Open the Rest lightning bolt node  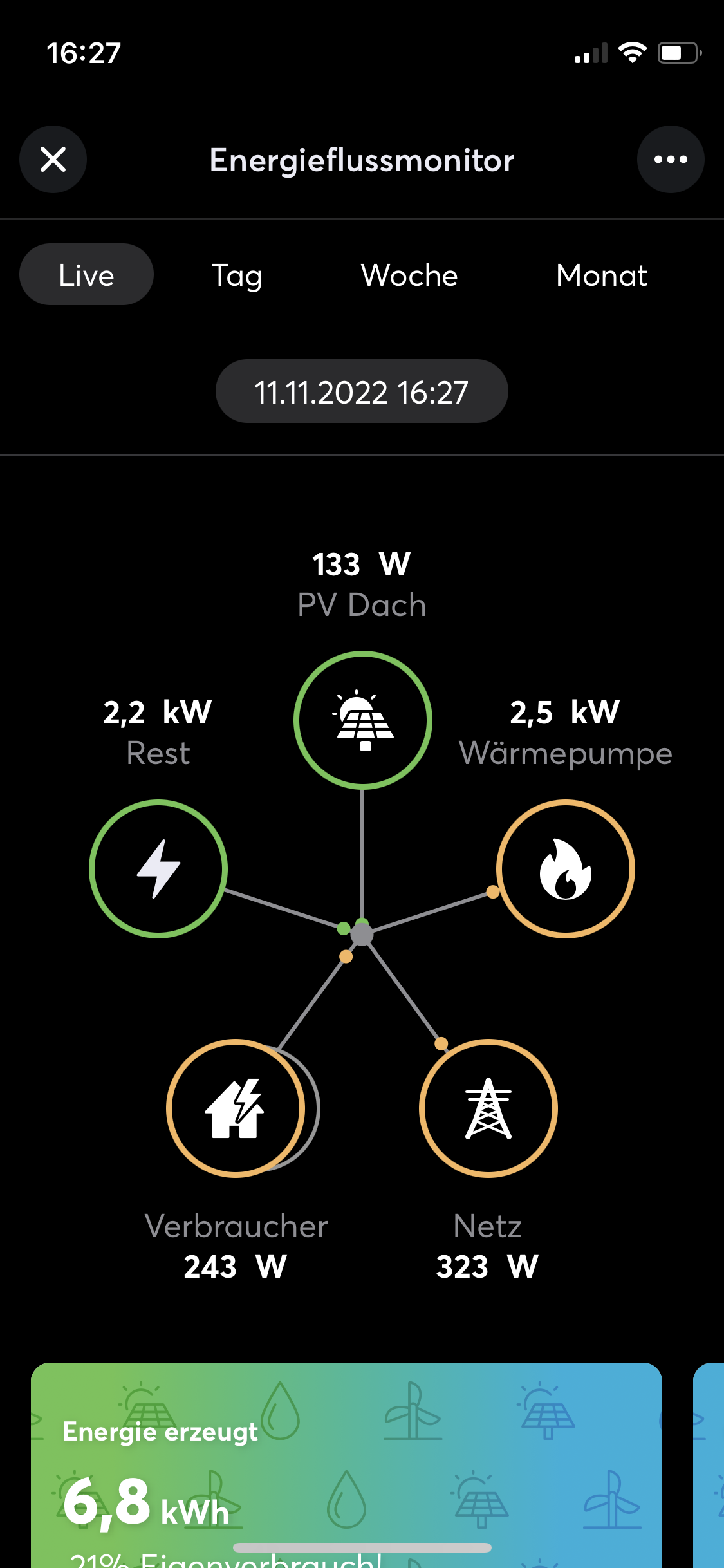[158, 869]
